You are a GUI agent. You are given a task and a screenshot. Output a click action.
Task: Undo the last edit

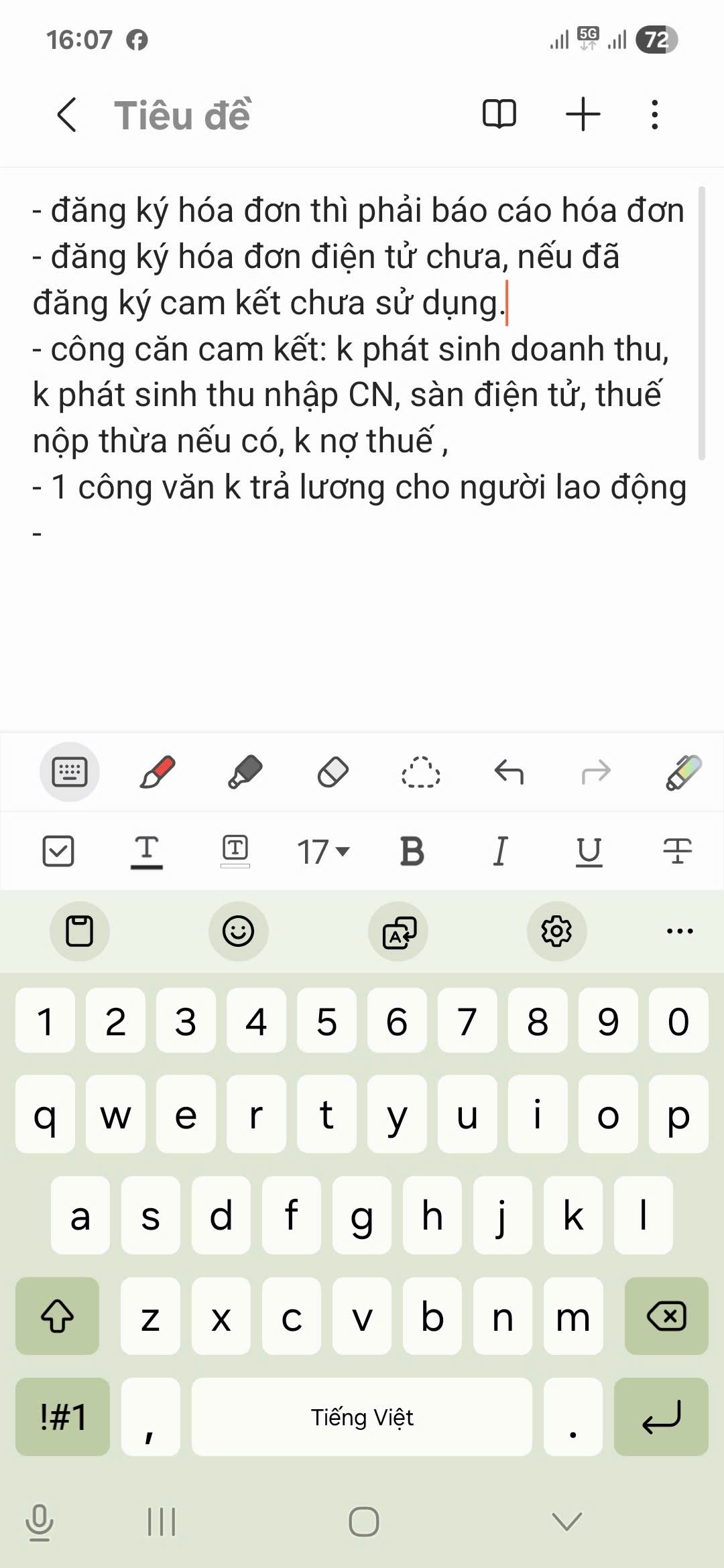(x=509, y=772)
